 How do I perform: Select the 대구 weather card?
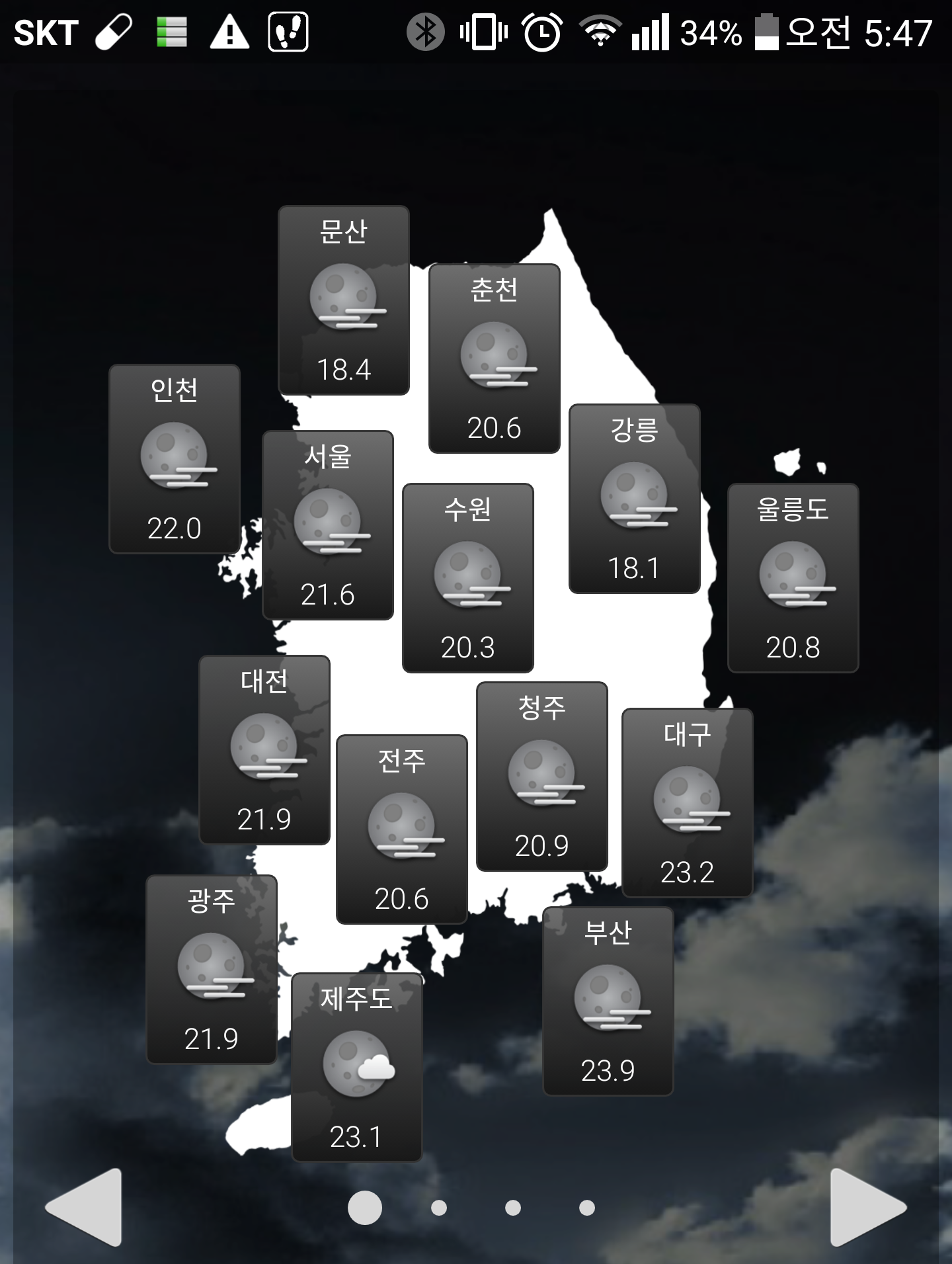[x=688, y=803]
